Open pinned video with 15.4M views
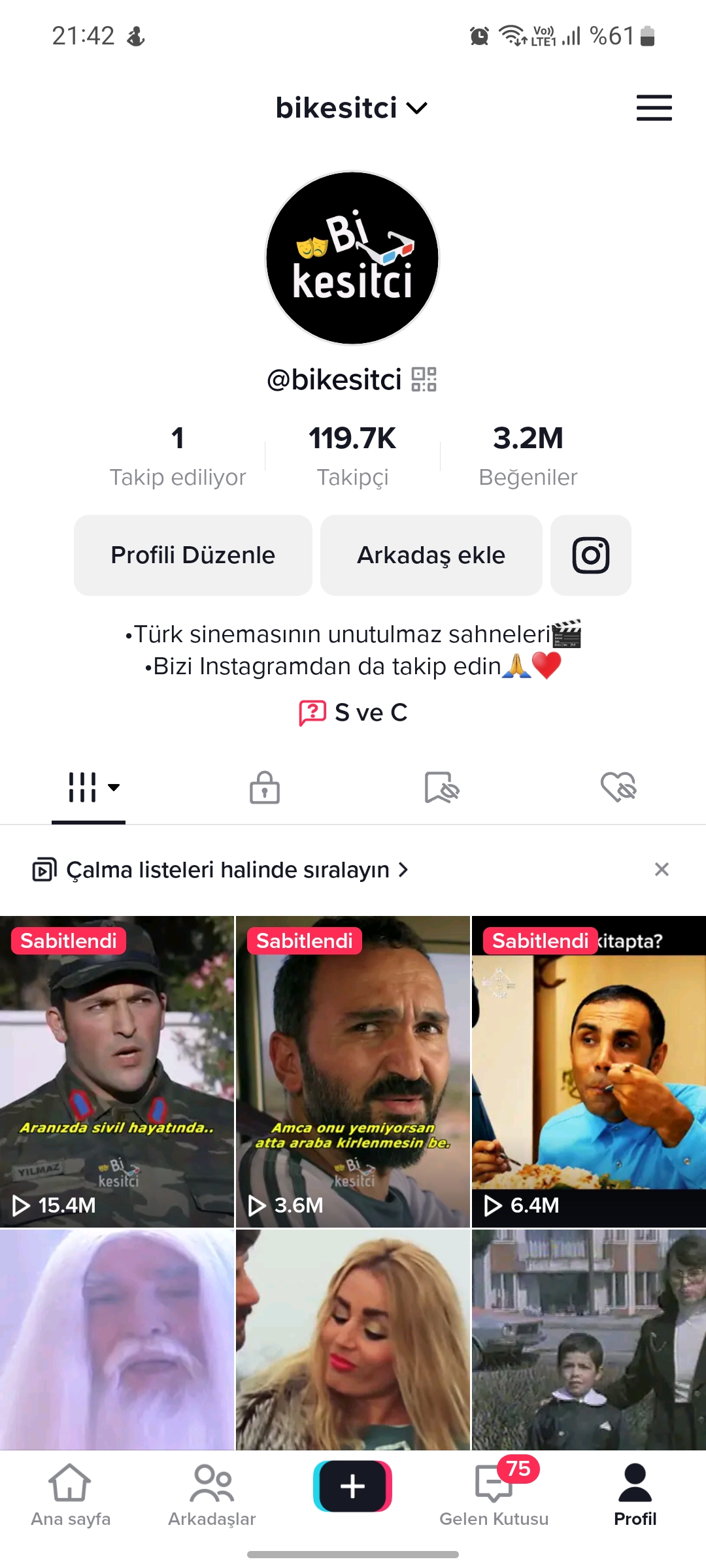Viewport: 706px width, 1568px height. [x=117, y=1071]
